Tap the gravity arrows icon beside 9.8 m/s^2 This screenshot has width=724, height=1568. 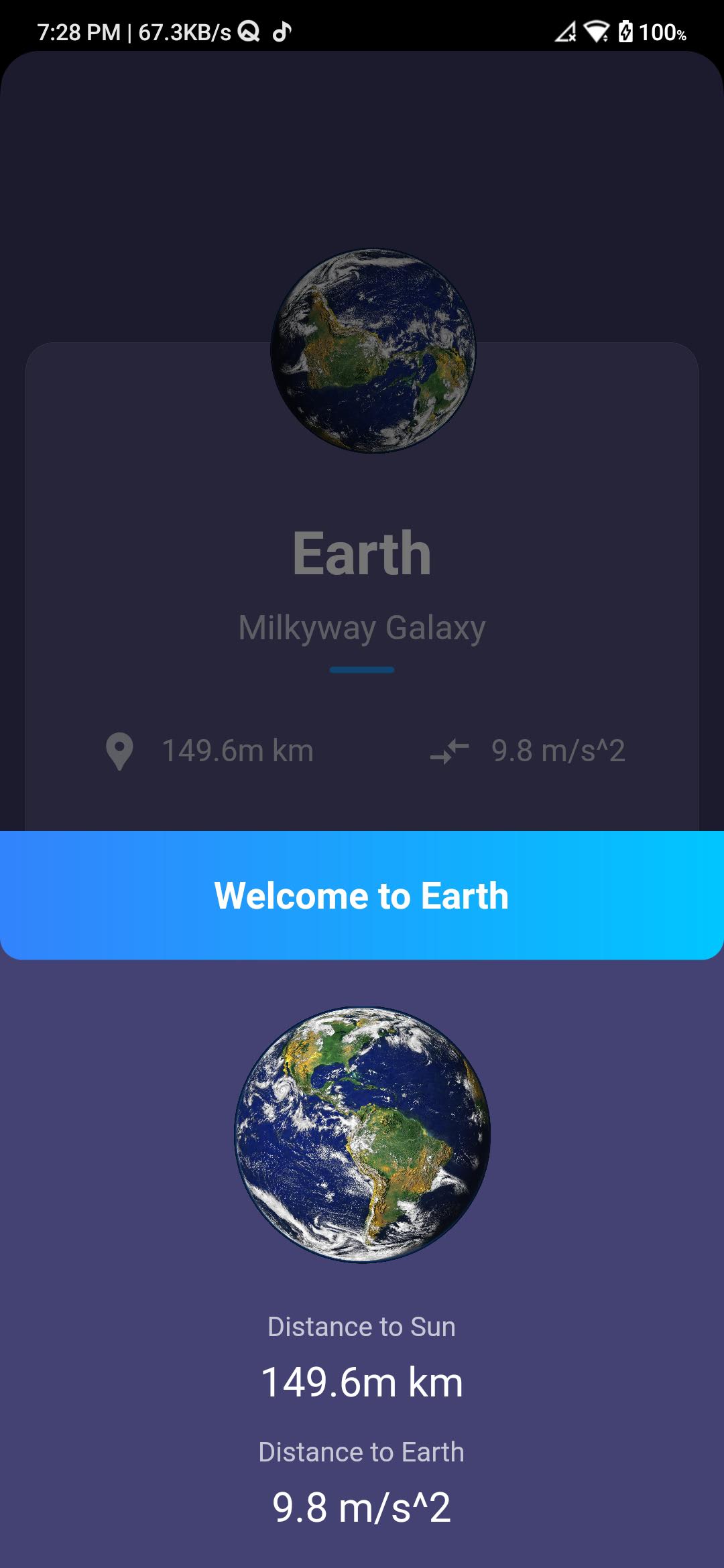pos(450,752)
